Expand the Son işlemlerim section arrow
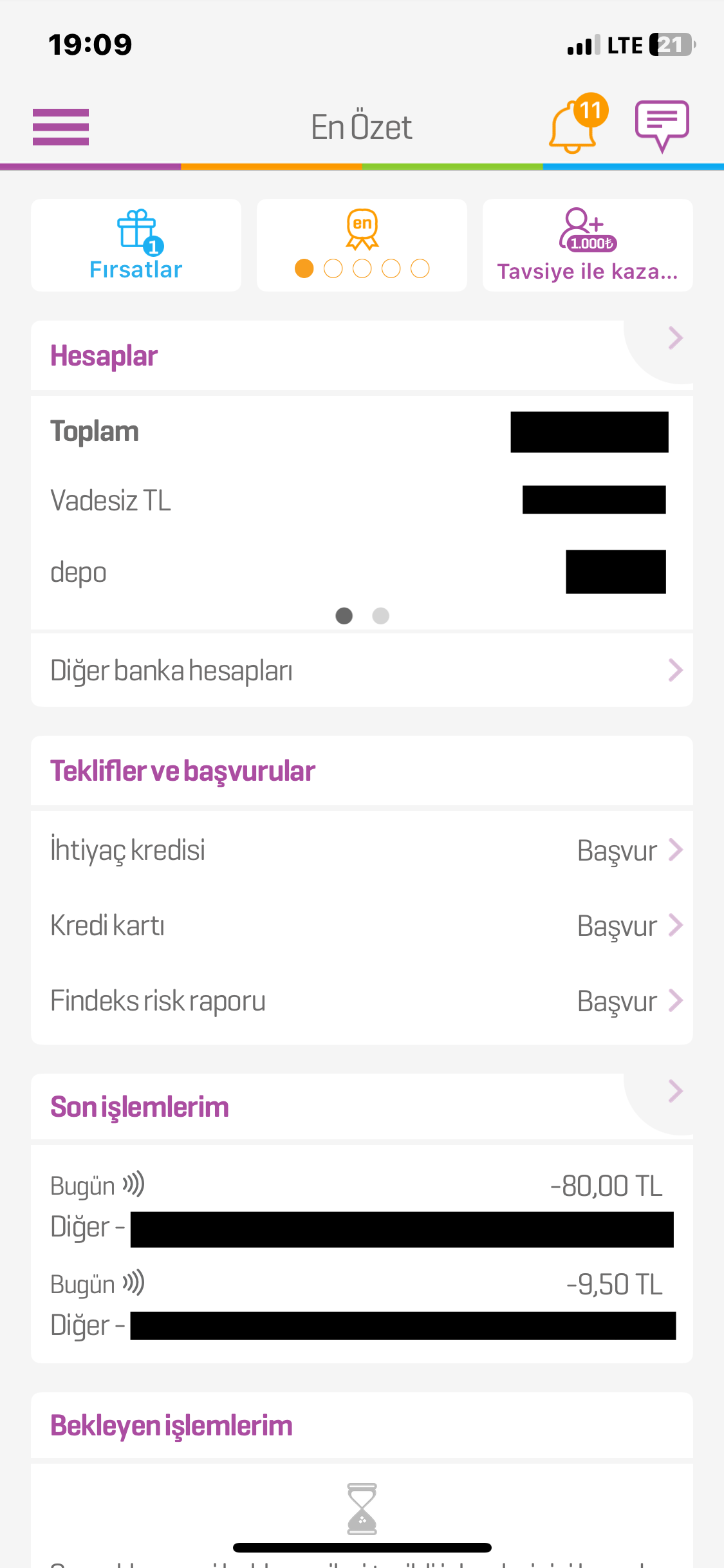 pos(674,1091)
